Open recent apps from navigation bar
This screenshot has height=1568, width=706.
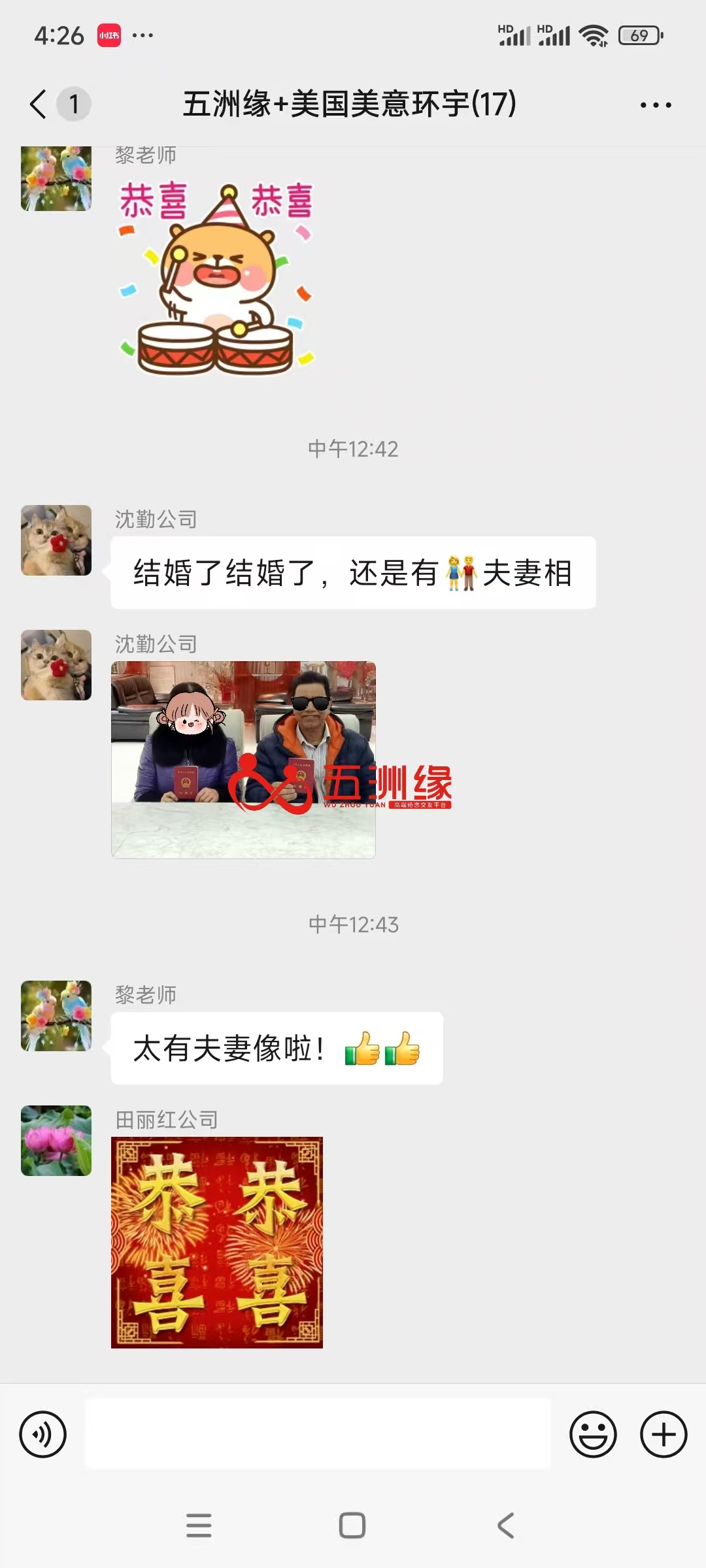pos(199,1526)
